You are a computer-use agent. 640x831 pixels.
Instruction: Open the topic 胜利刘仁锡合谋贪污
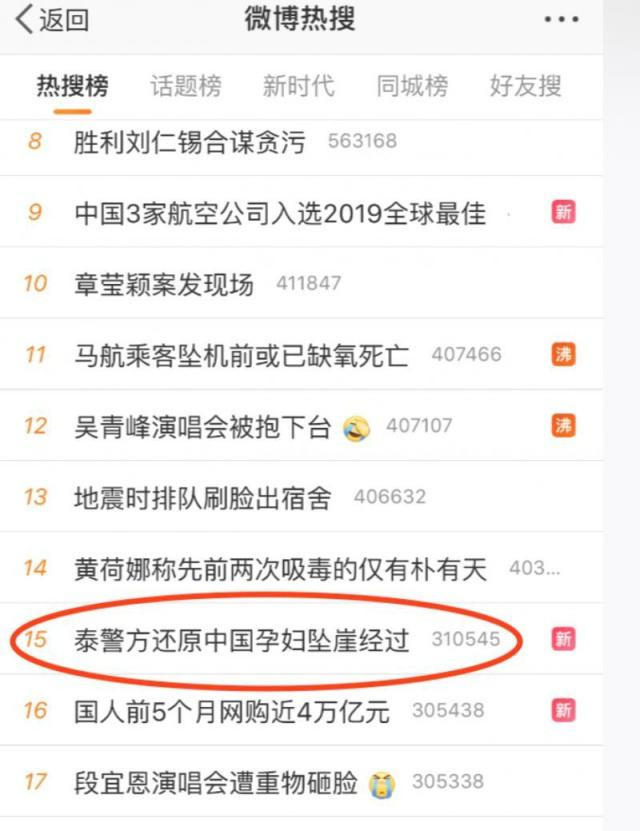tap(189, 142)
